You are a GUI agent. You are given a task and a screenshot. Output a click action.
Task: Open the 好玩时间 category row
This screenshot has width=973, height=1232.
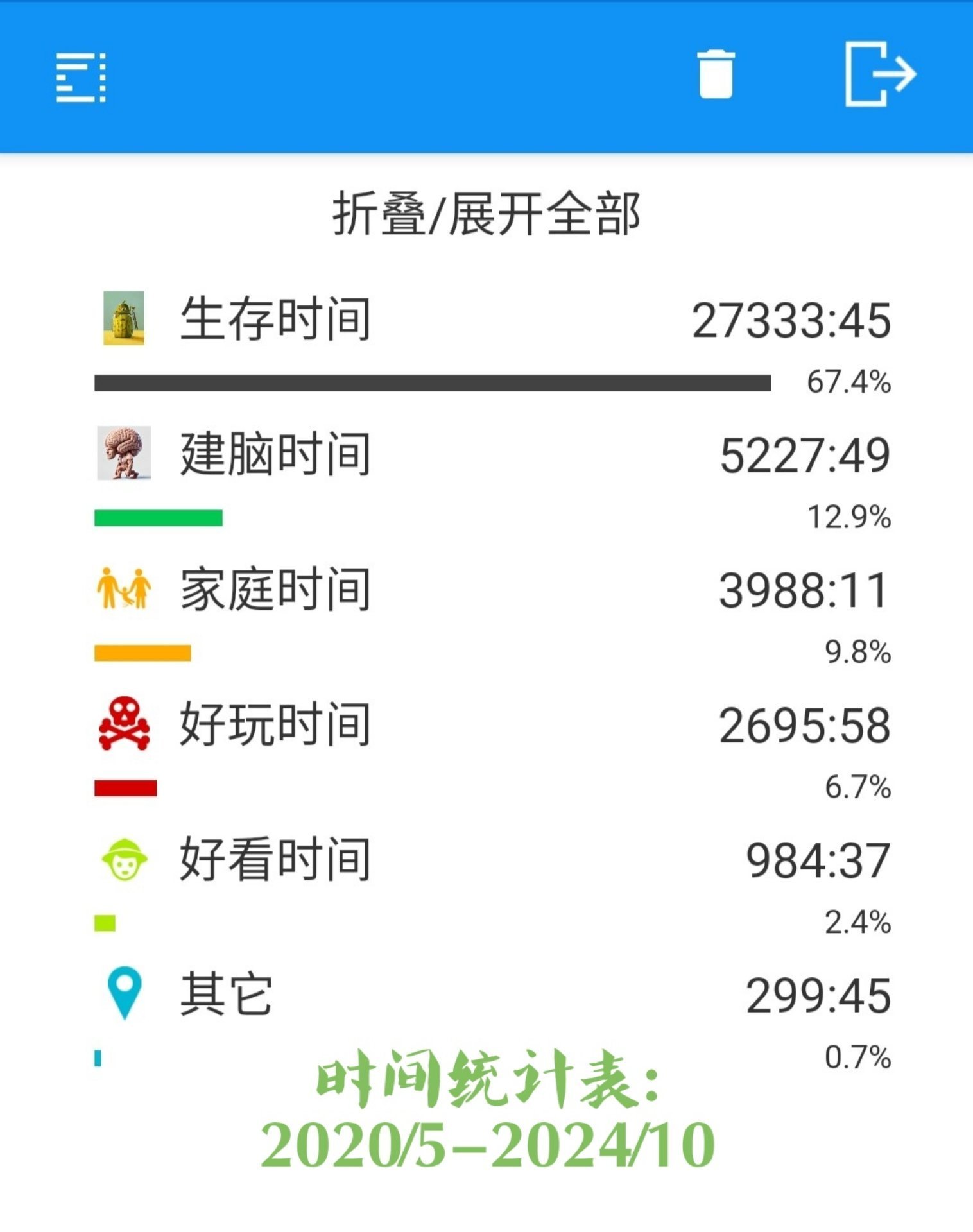(276, 724)
